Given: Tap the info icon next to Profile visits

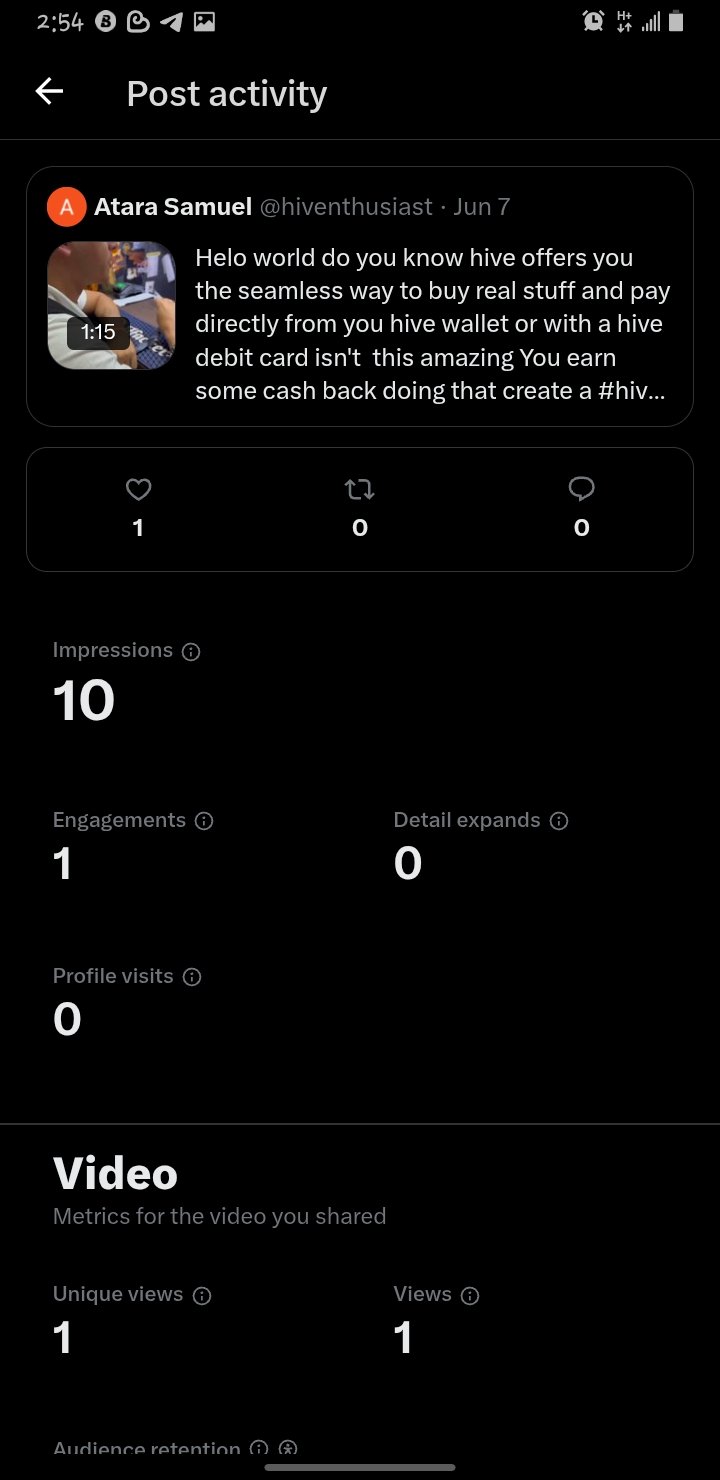Looking at the screenshot, I should pos(192,977).
